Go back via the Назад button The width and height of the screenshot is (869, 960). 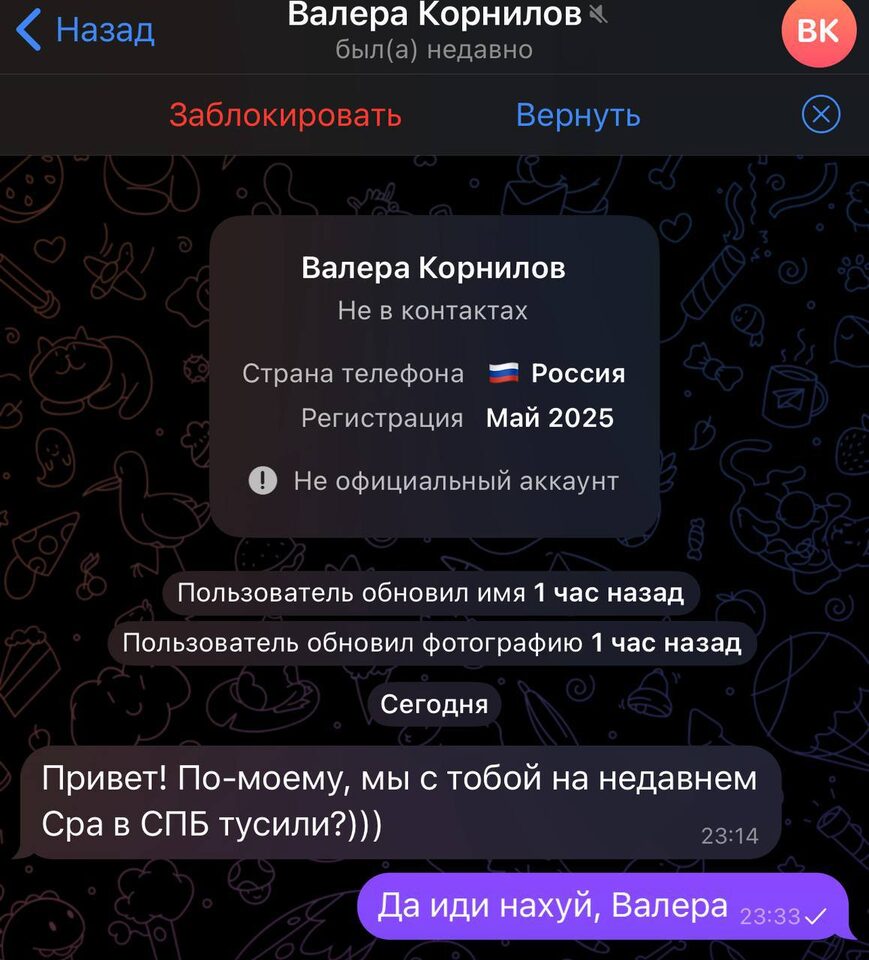tap(86, 30)
